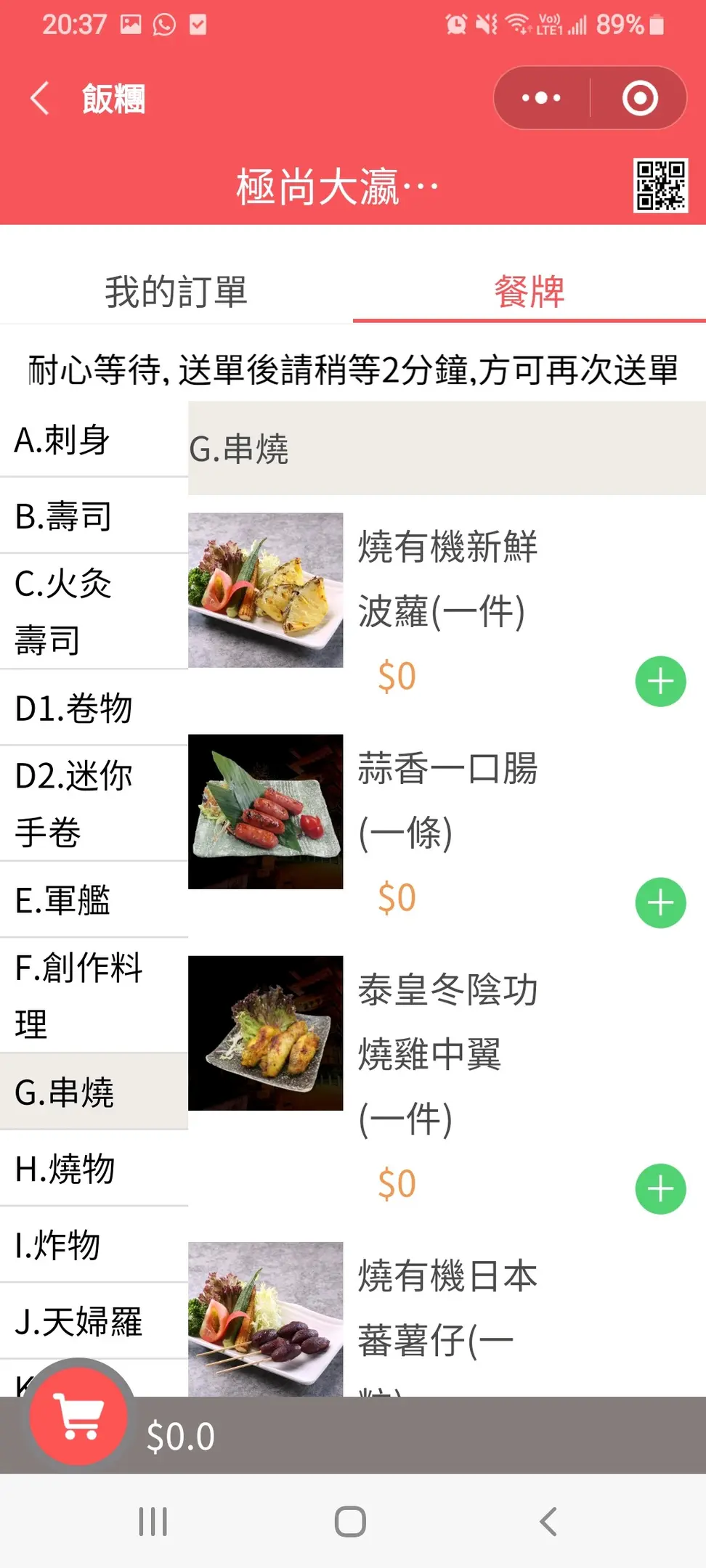Open D2.迷你手卷 category

pyautogui.click(x=94, y=804)
